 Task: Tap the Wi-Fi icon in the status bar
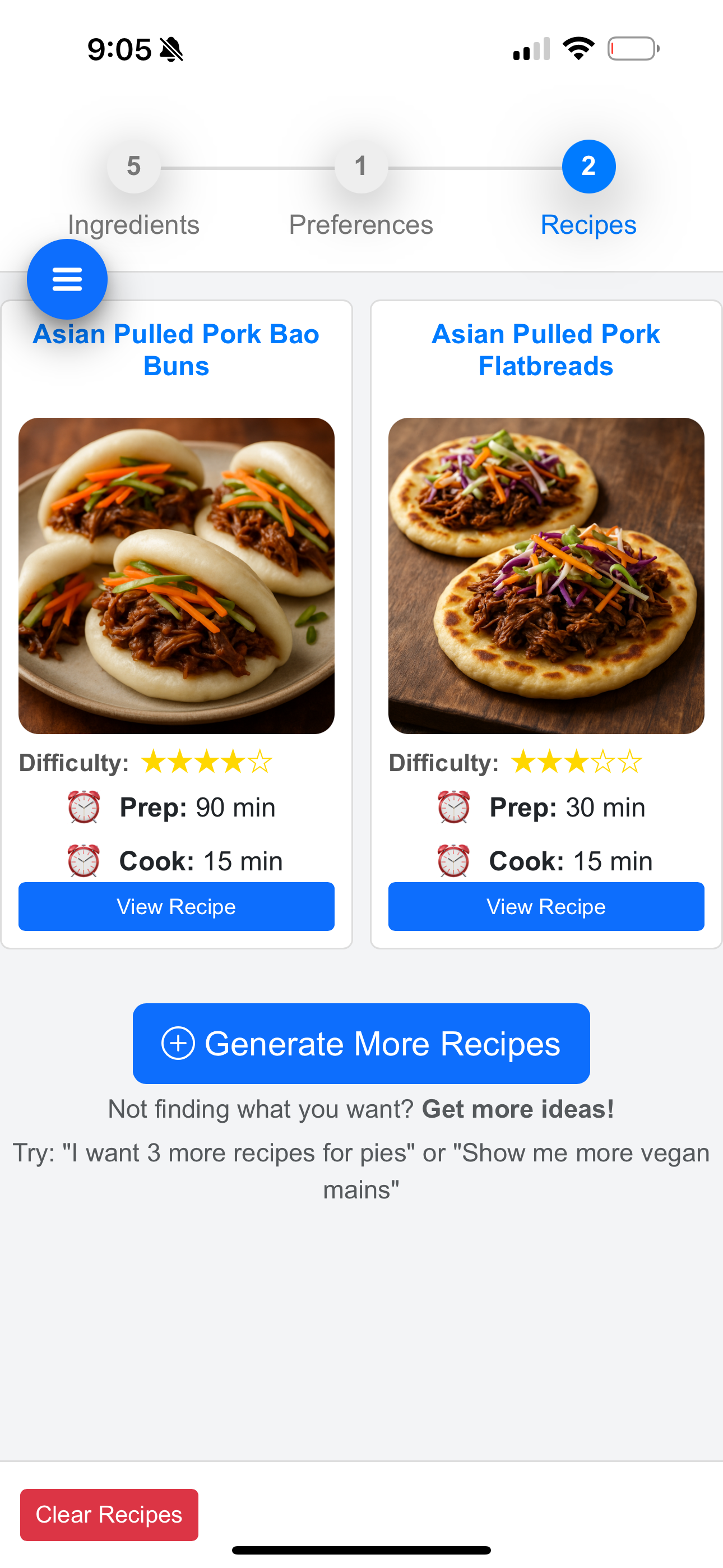click(580, 48)
